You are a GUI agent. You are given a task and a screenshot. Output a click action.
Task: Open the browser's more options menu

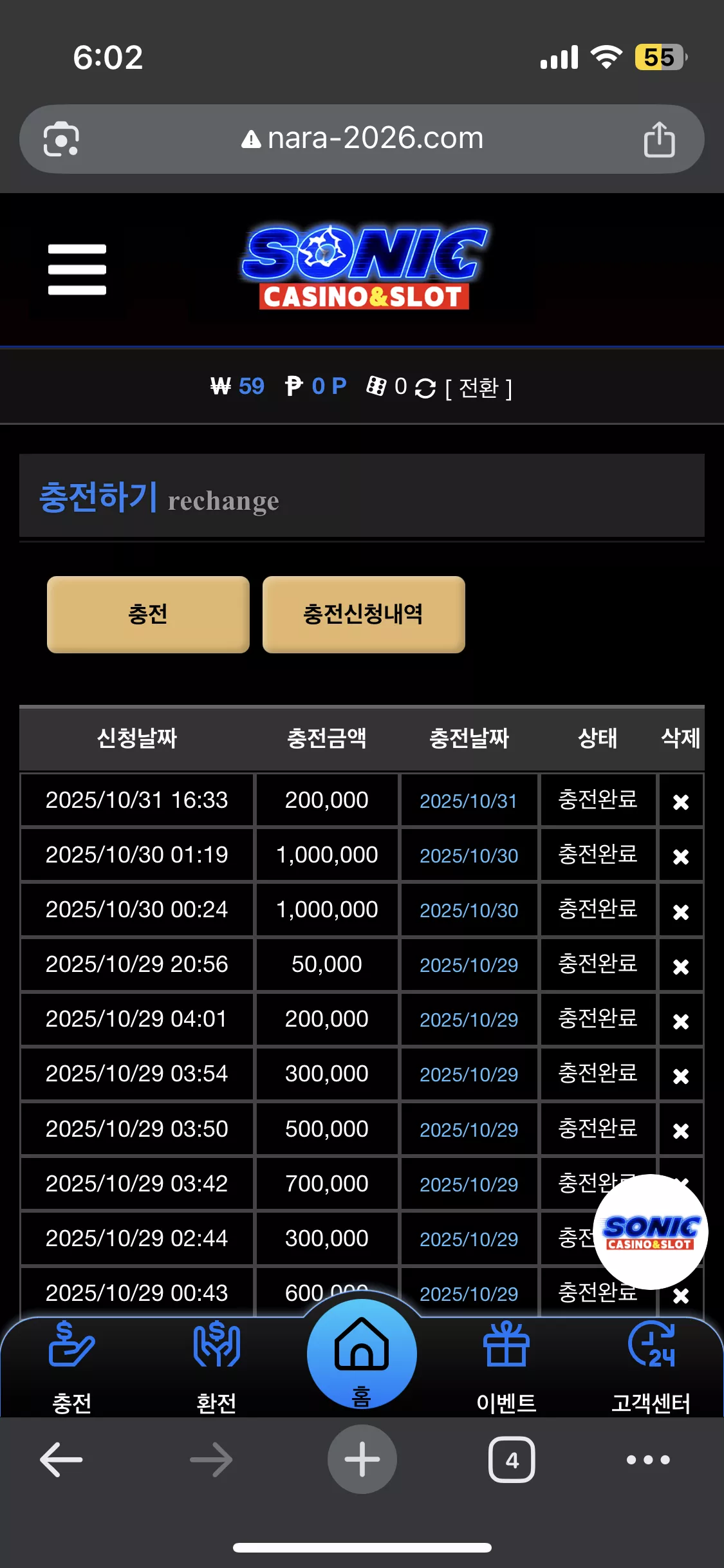coord(648,1459)
